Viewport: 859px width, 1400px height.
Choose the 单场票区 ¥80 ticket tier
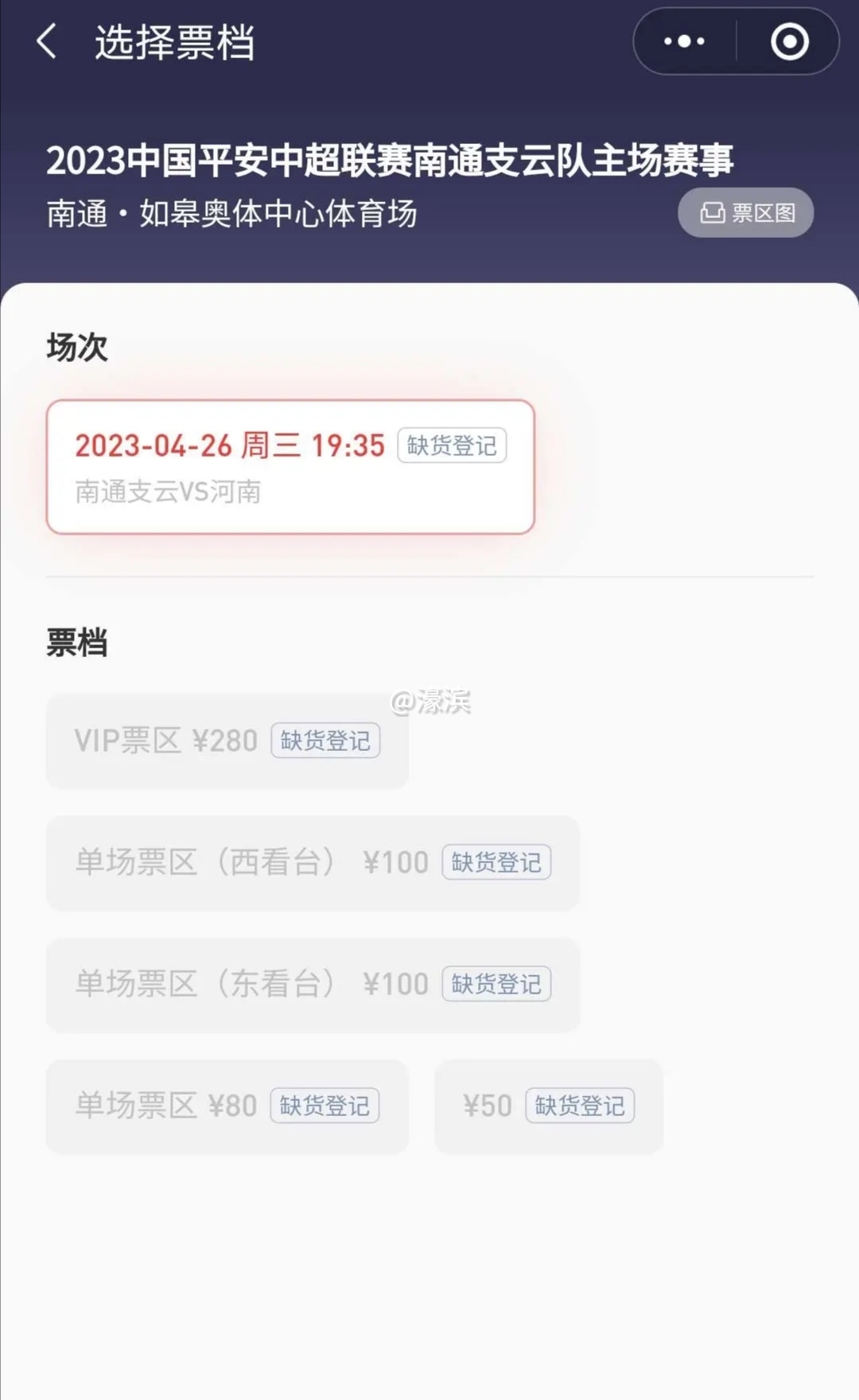(x=227, y=1106)
